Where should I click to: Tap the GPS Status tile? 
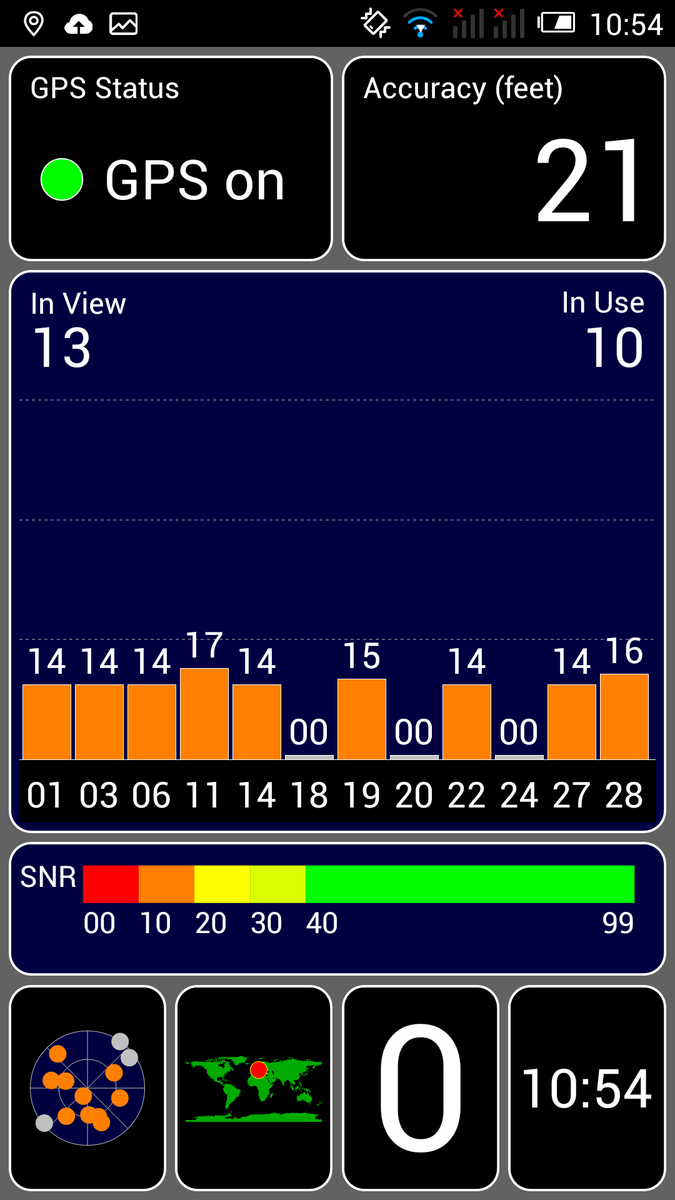tap(170, 158)
